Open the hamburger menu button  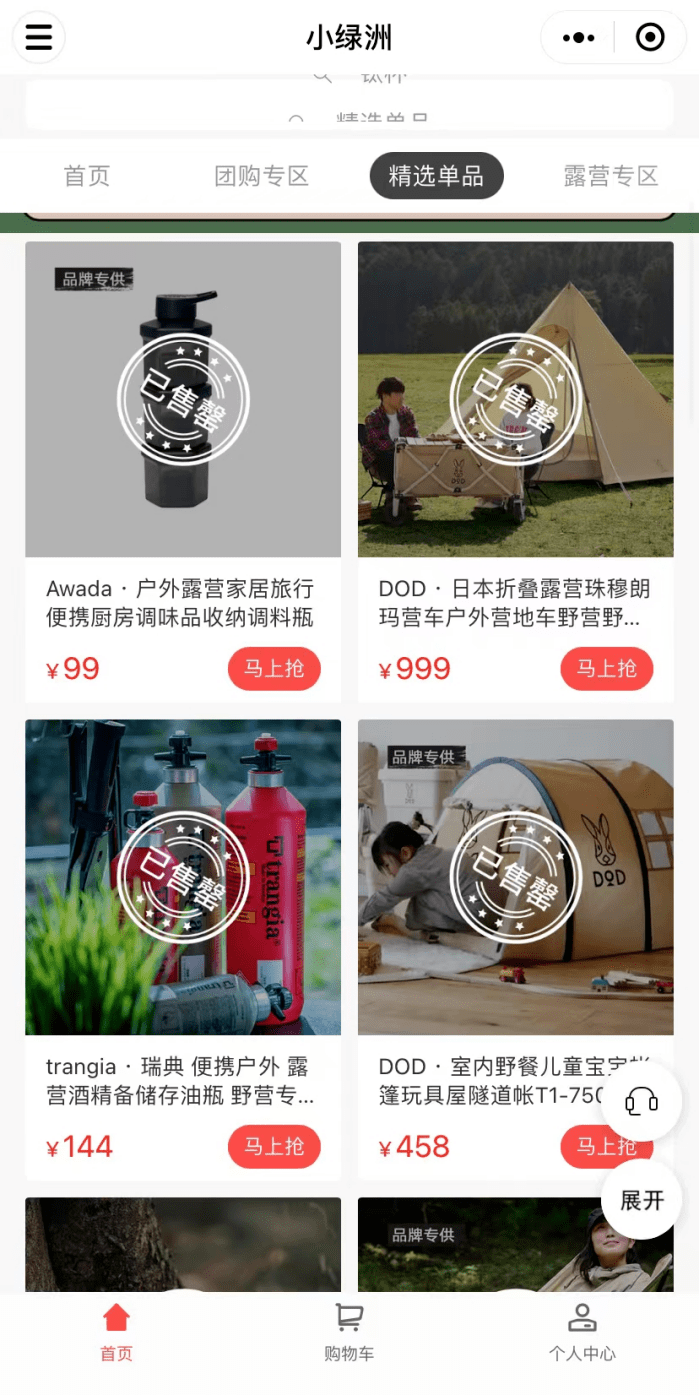[x=38, y=37]
